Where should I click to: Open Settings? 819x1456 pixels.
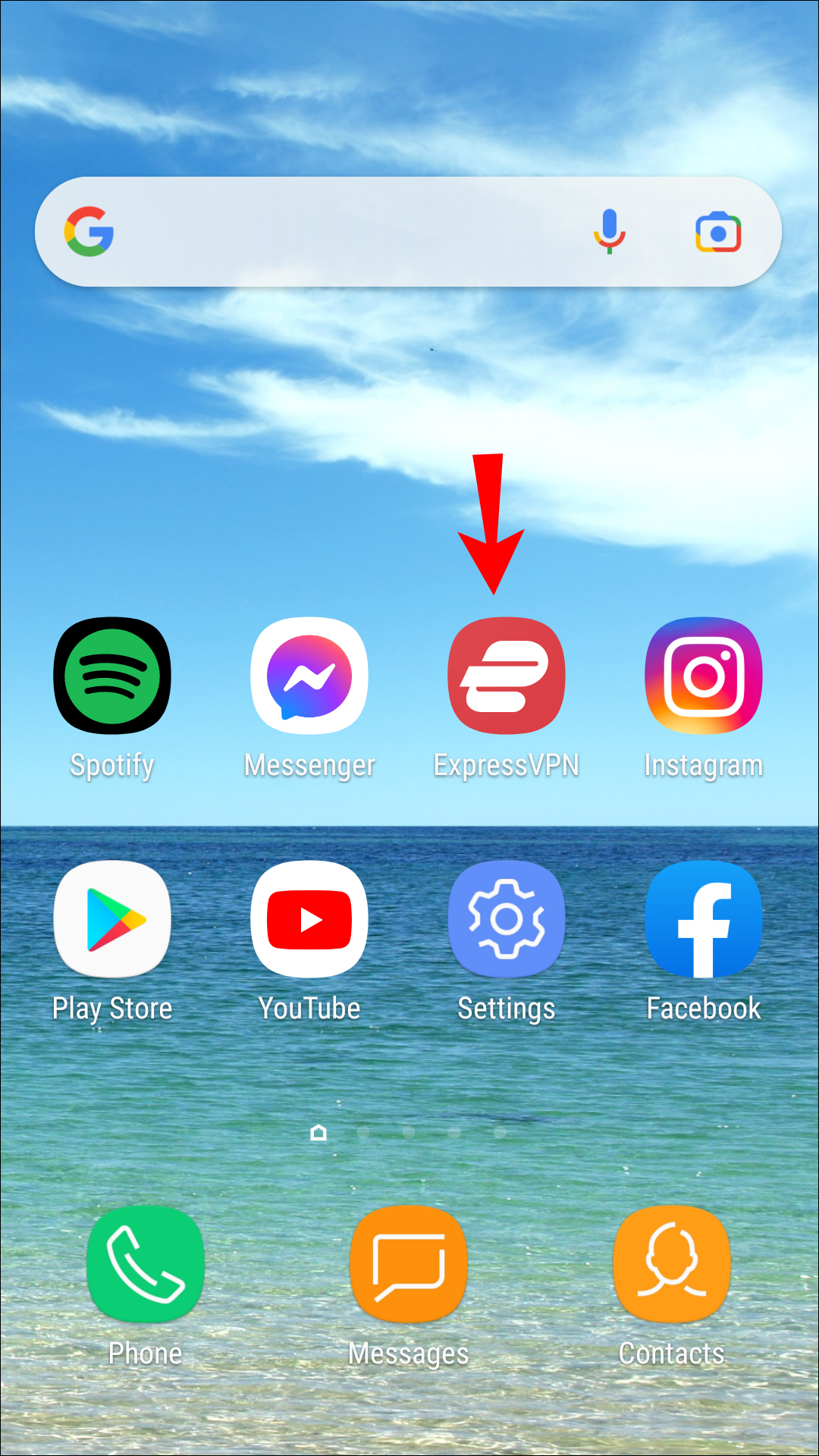point(507,919)
